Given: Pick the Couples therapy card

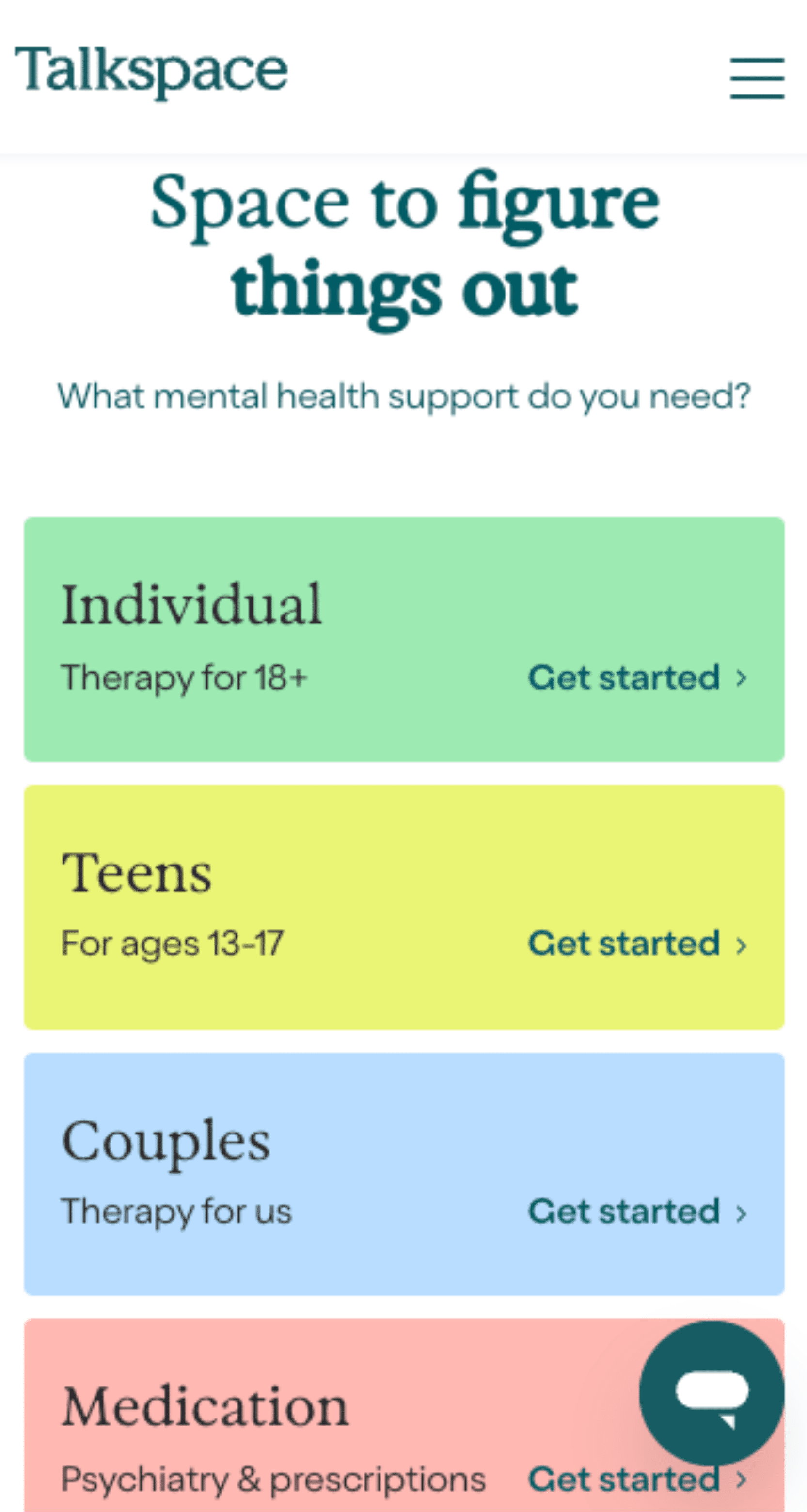Looking at the screenshot, I should pyautogui.click(x=404, y=1174).
